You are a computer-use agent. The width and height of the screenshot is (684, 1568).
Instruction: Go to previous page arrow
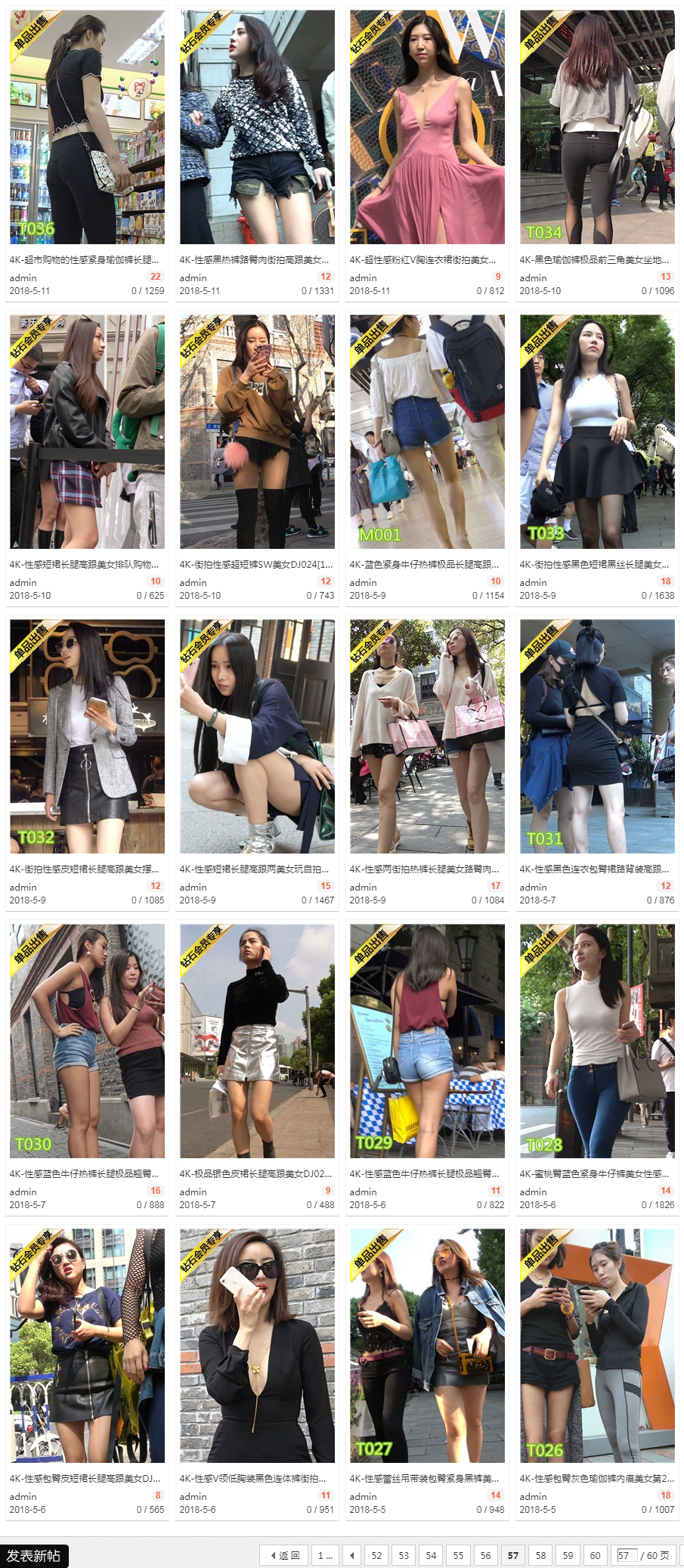coord(351,1555)
